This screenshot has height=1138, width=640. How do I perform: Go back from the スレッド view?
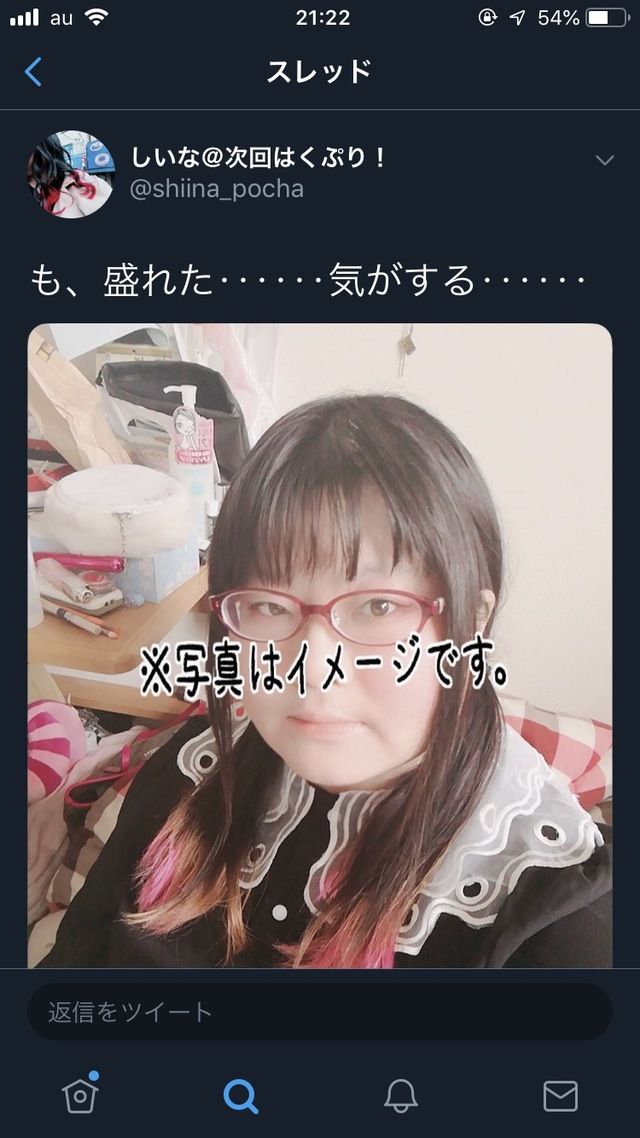[33, 71]
